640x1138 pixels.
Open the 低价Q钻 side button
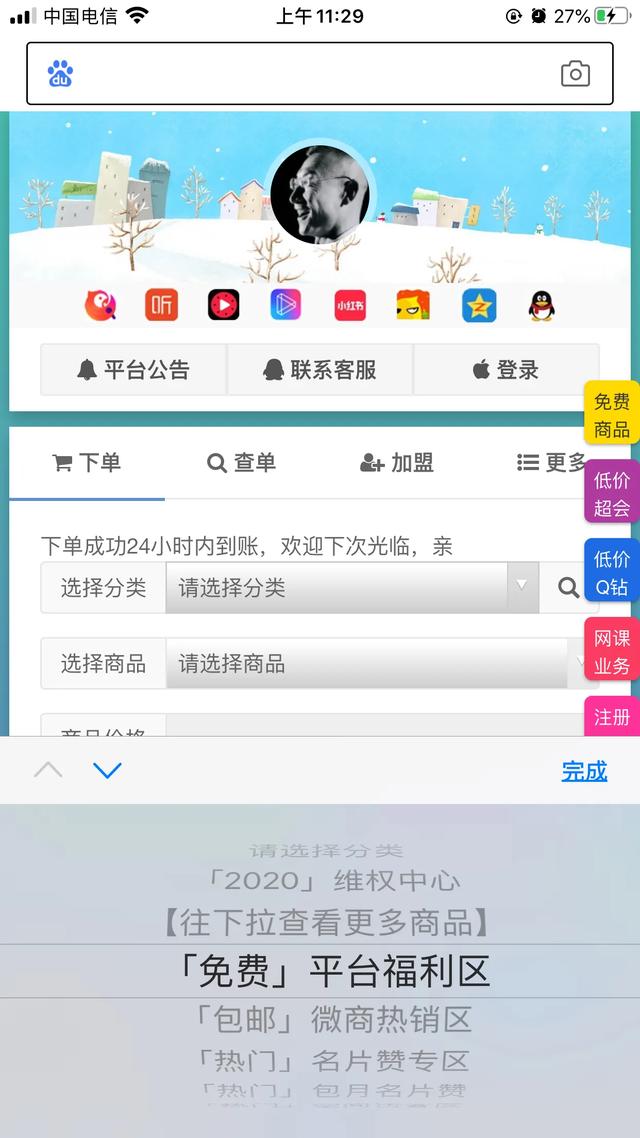[x=612, y=572]
